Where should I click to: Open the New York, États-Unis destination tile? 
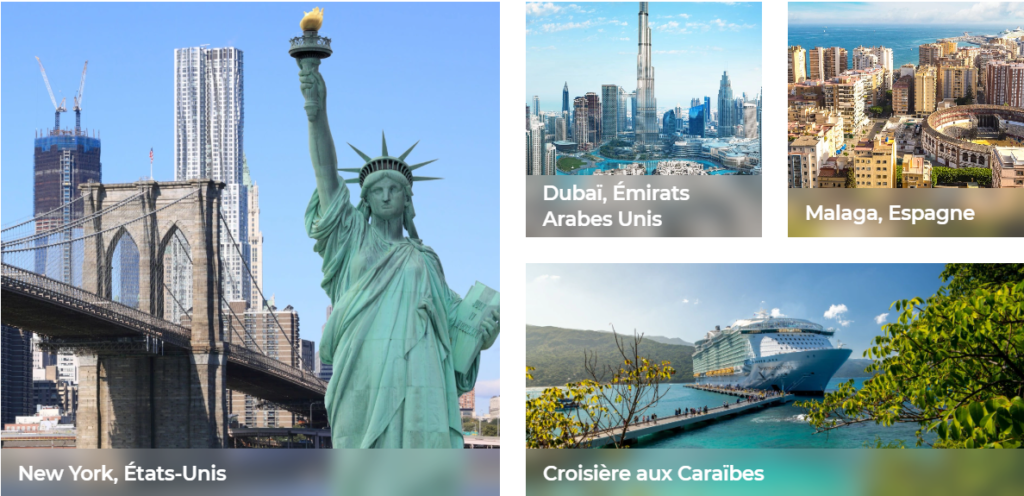[x=250, y=250]
